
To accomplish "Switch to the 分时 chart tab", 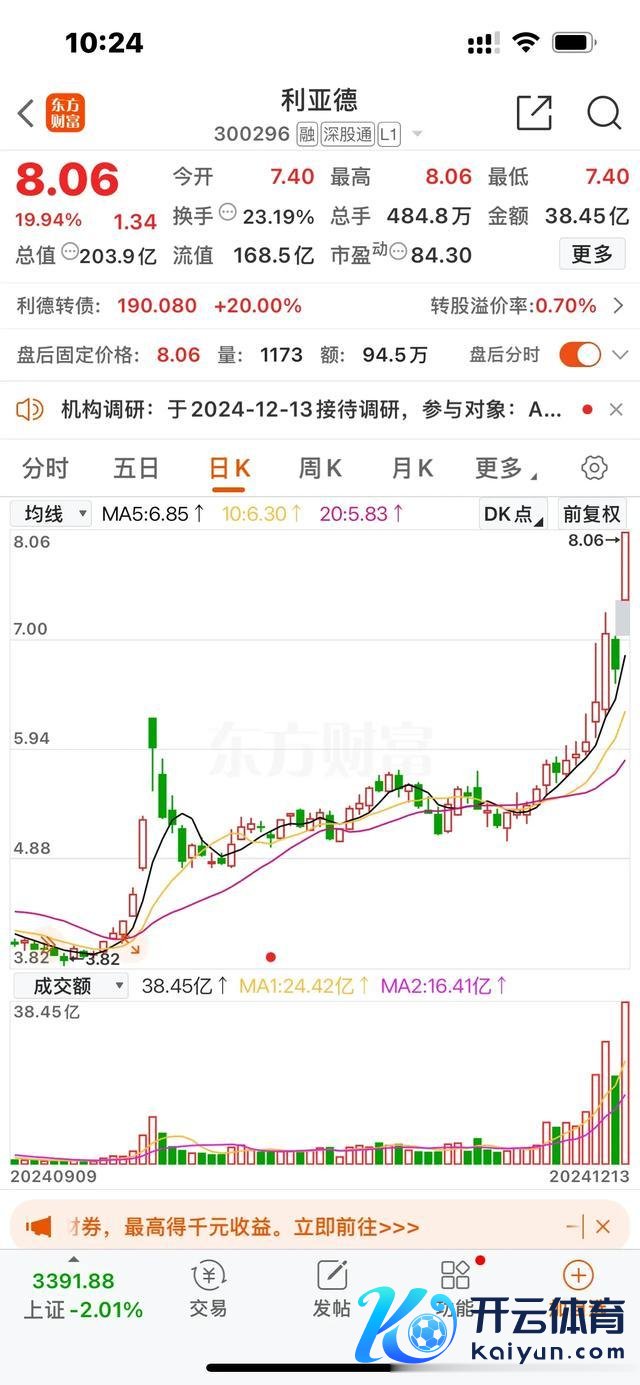I will coord(45,468).
